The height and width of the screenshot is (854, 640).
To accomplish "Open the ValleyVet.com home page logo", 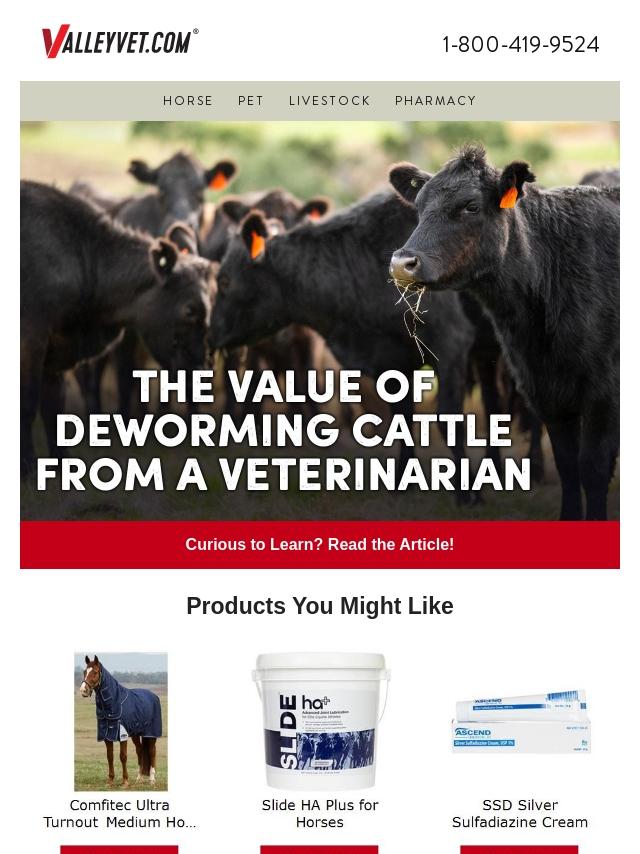I will click(120, 42).
